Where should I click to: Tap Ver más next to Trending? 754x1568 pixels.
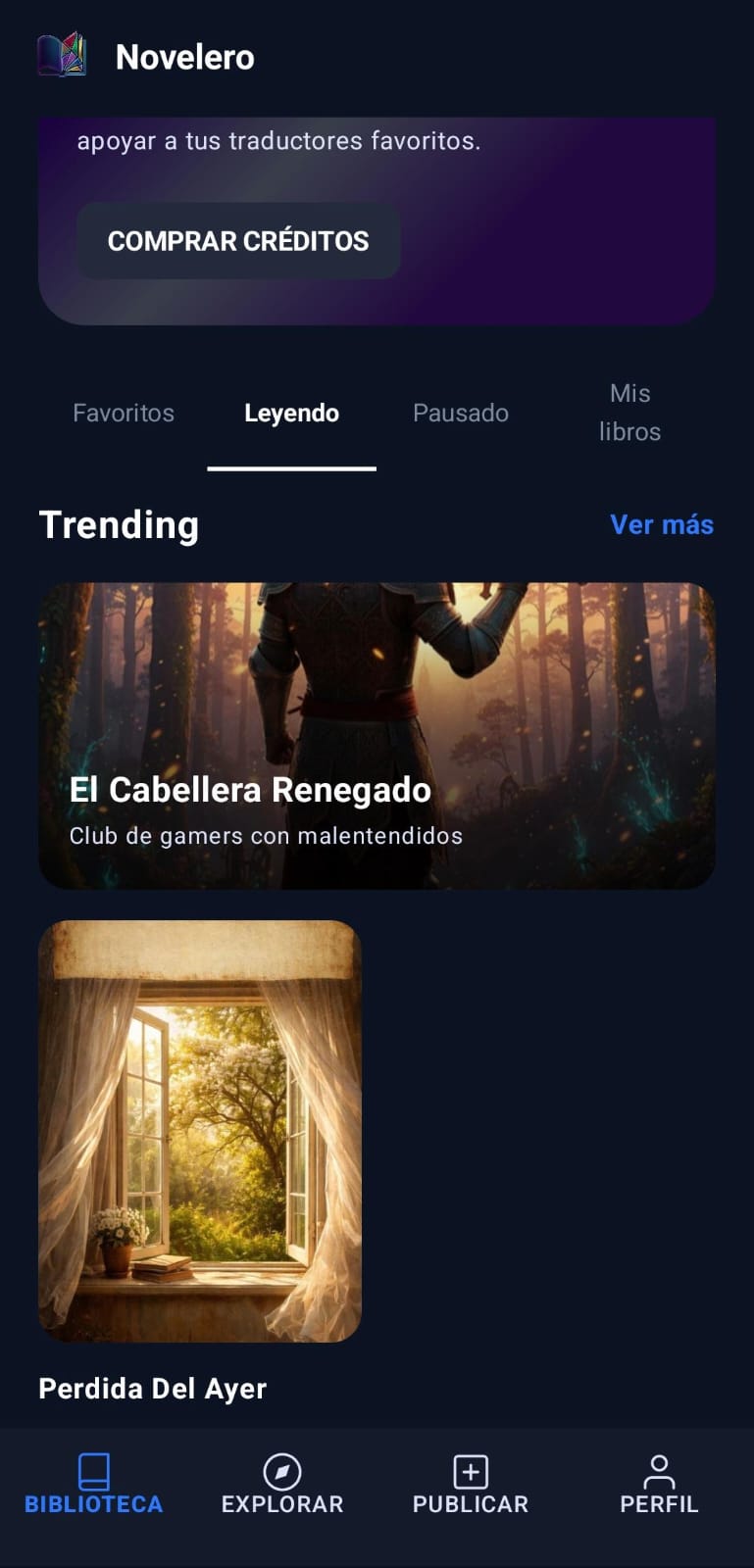(x=662, y=524)
